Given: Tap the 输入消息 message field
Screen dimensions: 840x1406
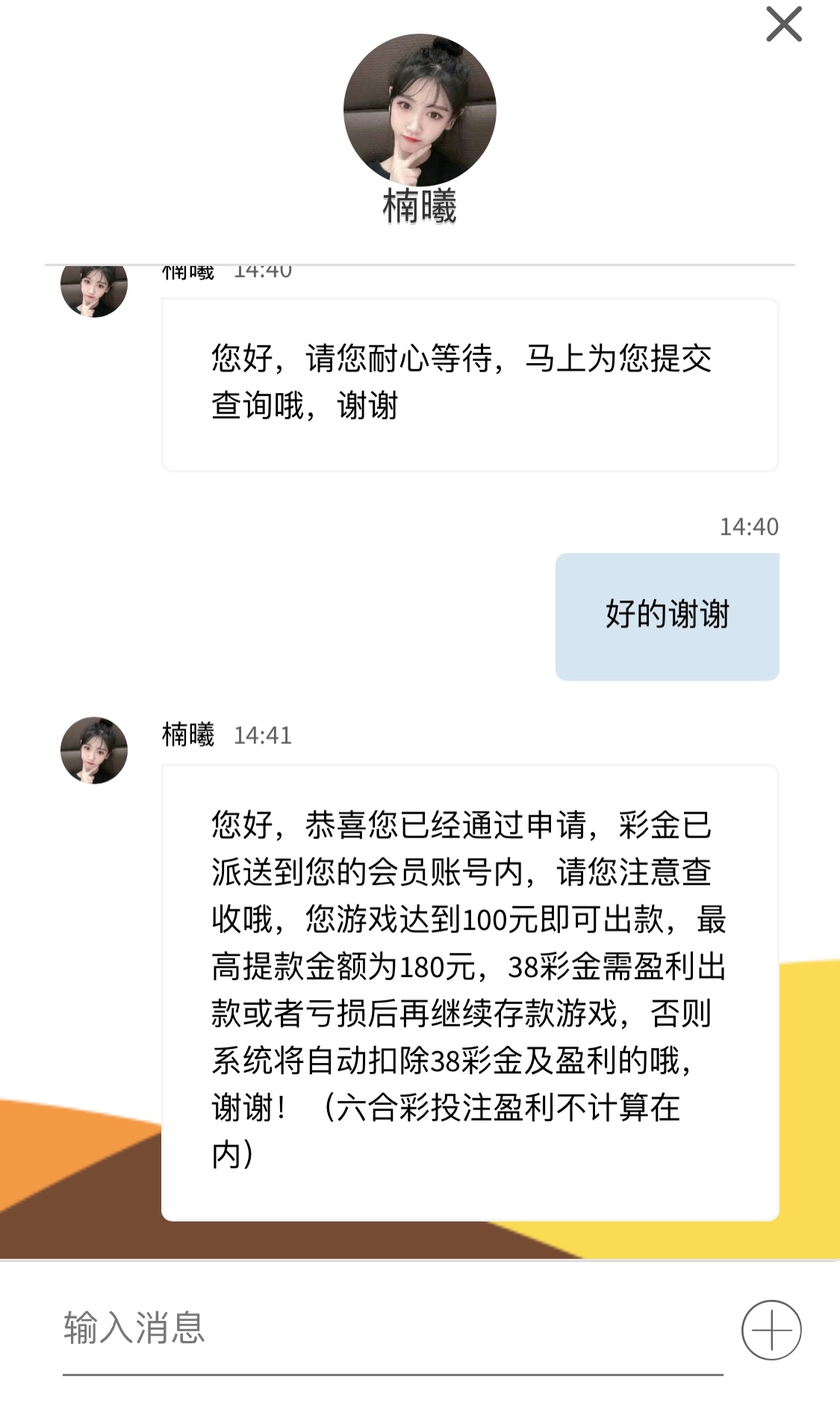Looking at the screenshot, I should (x=392, y=1328).
